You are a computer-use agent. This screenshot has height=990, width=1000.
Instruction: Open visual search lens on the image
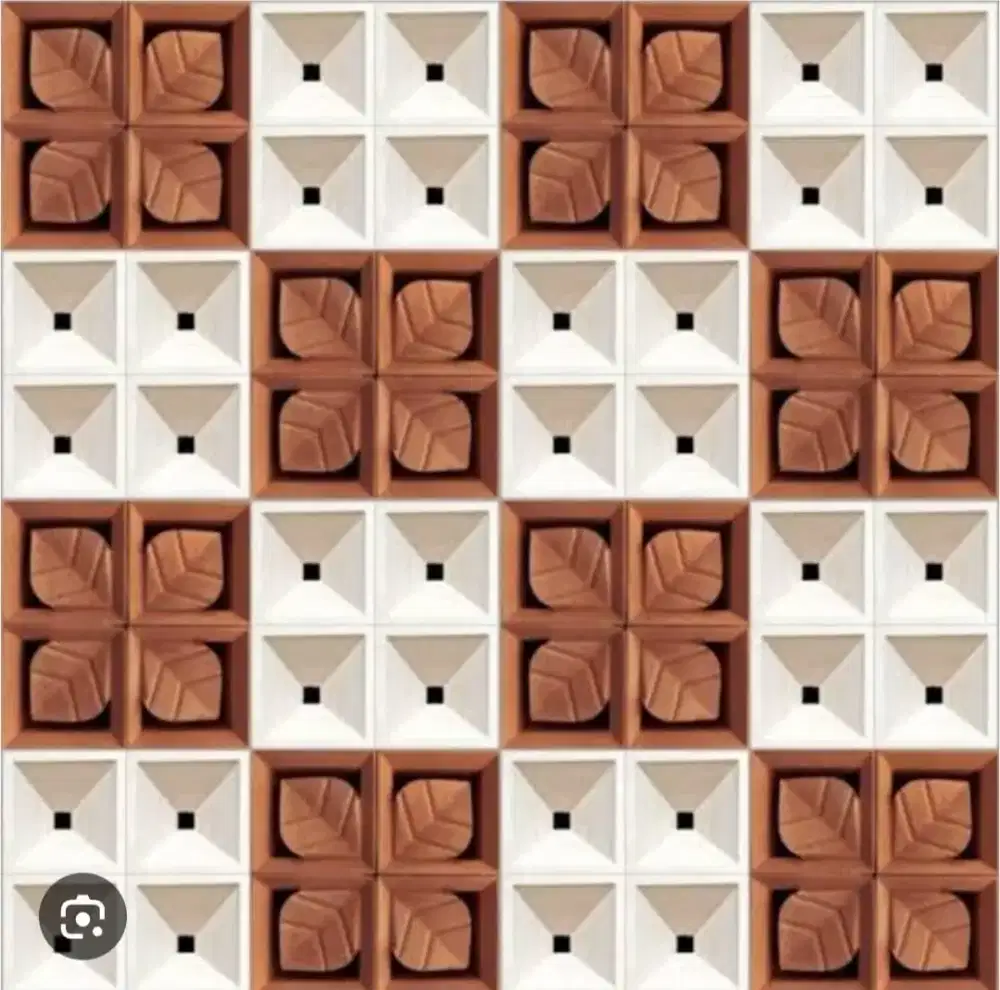pos(82,916)
